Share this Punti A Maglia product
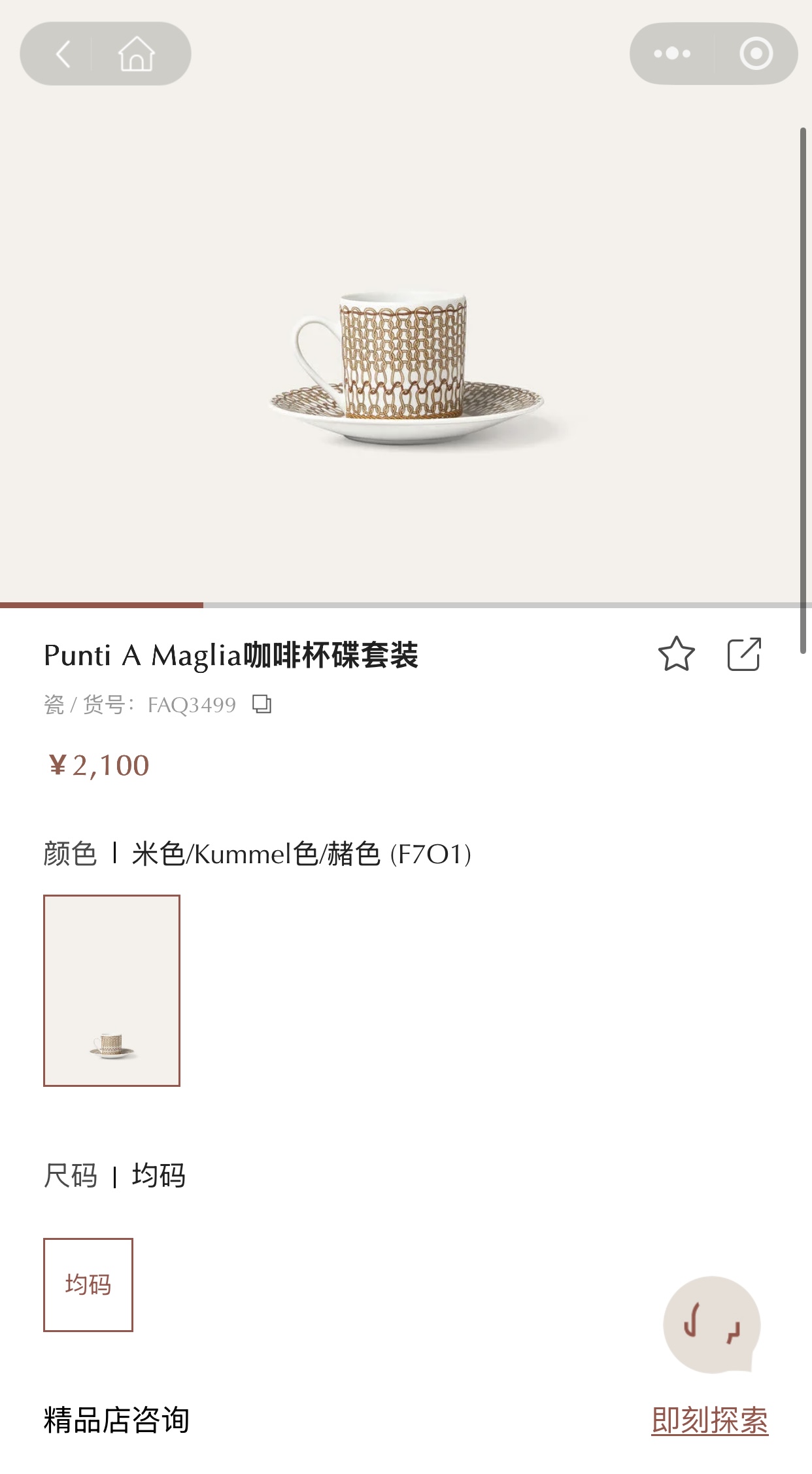 point(745,654)
